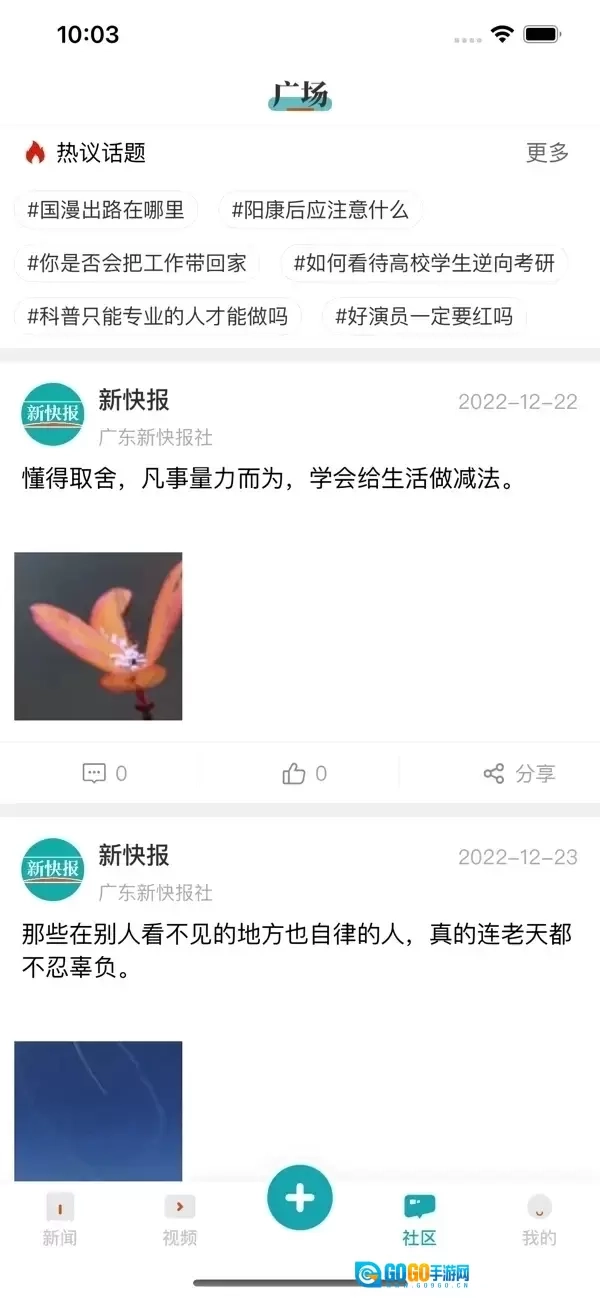This screenshot has height=1298, width=600.
Task: Open topic #科普只能专业的人才能做吗
Action: coord(157,317)
